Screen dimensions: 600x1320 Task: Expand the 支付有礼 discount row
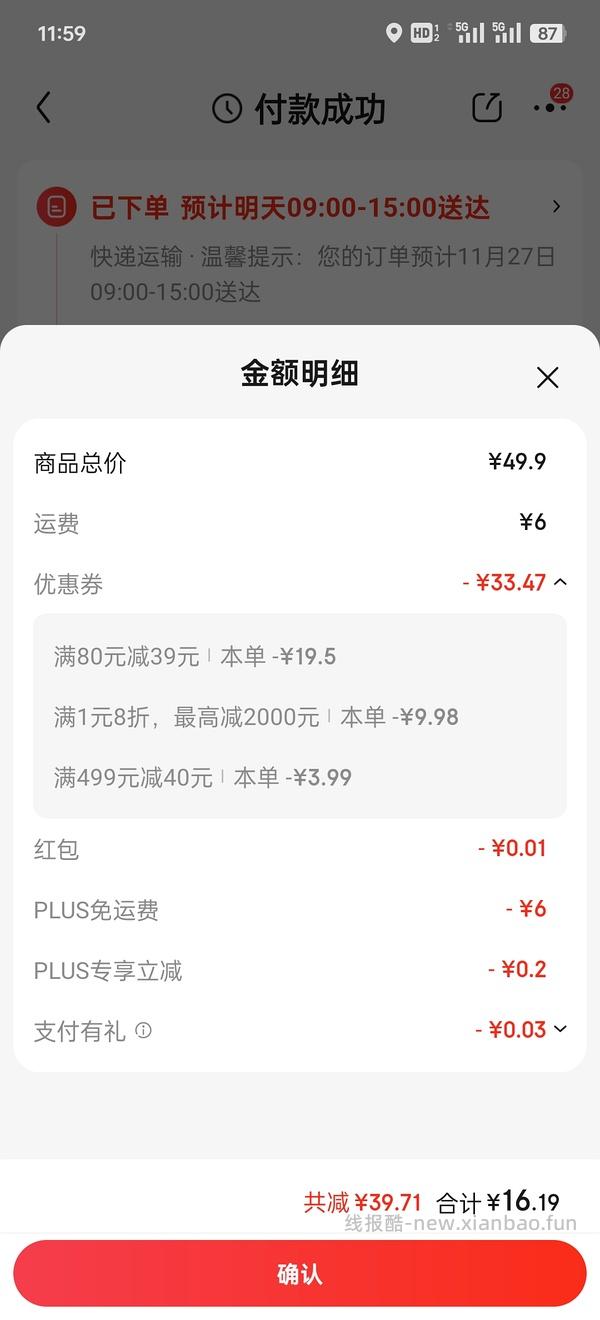(560, 1029)
